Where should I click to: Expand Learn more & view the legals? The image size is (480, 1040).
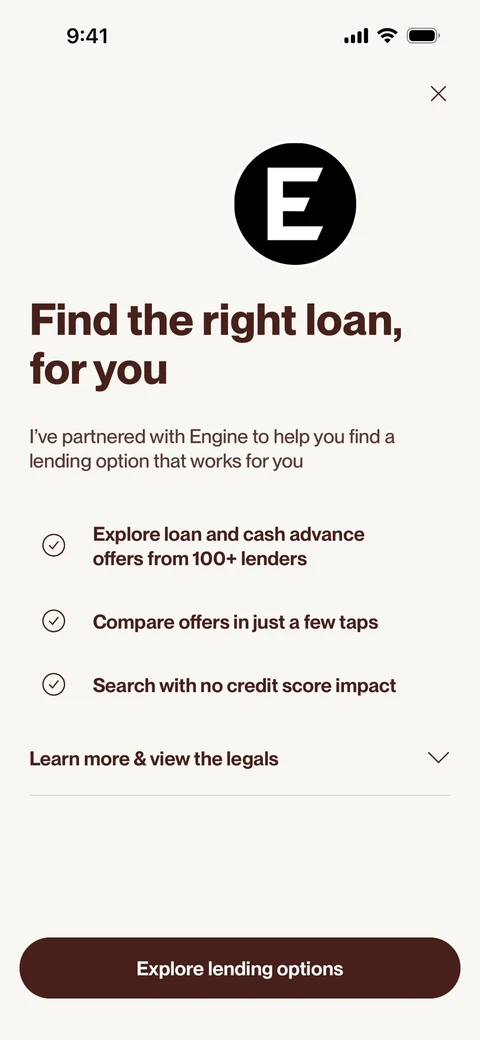(239, 759)
